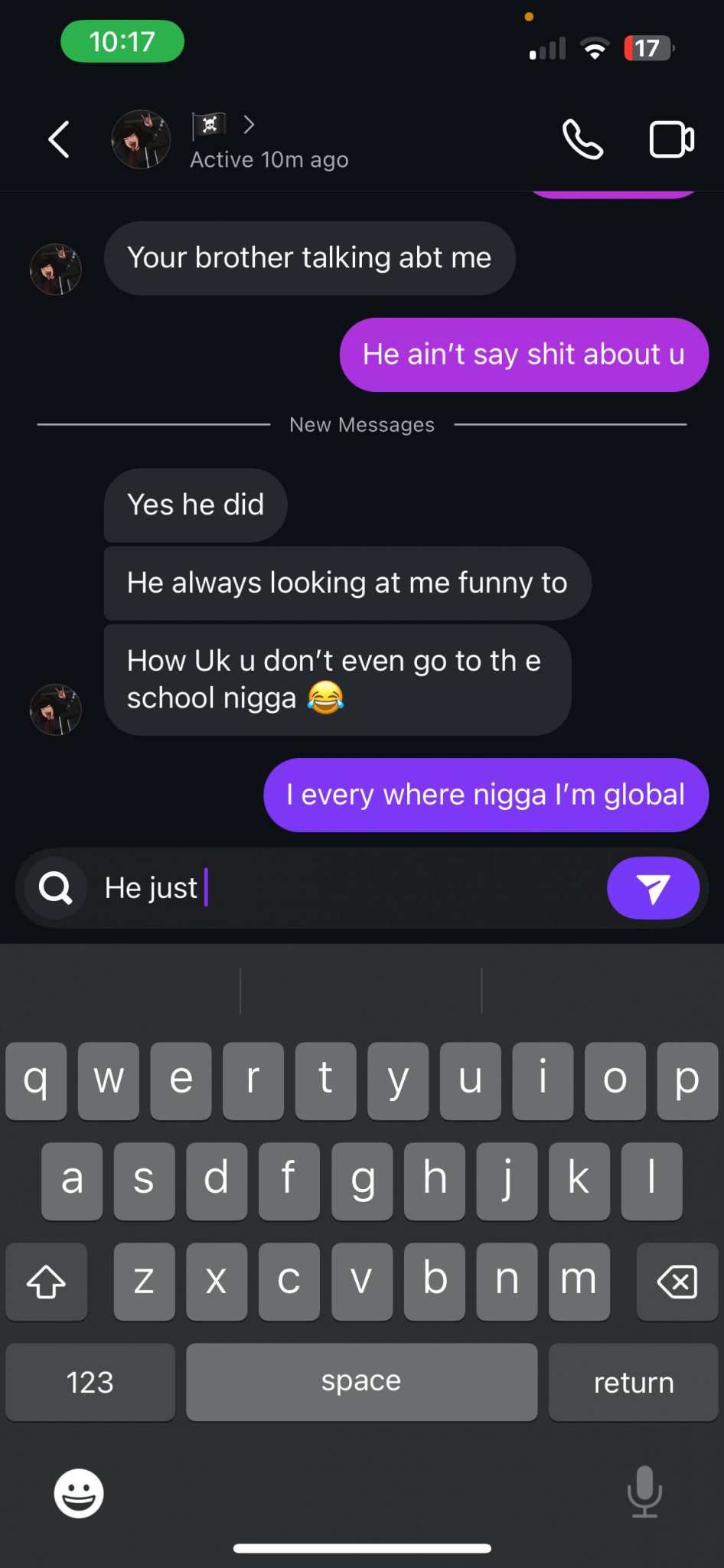The height and width of the screenshot is (1568, 724).
Task: Switch keyboard to numbers with 123 key
Action: 90,1383
